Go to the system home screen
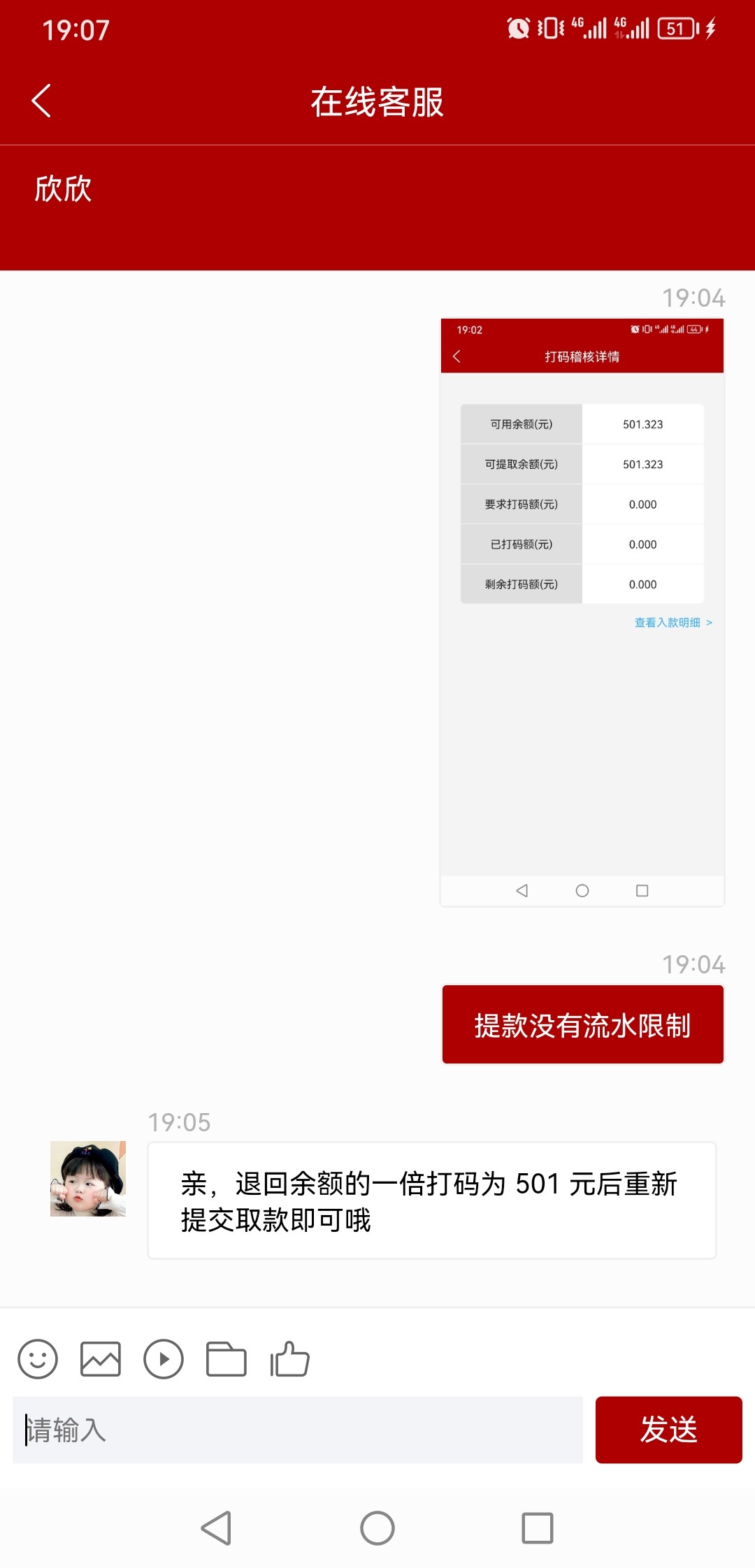755x1568 pixels. tap(377, 1528)
